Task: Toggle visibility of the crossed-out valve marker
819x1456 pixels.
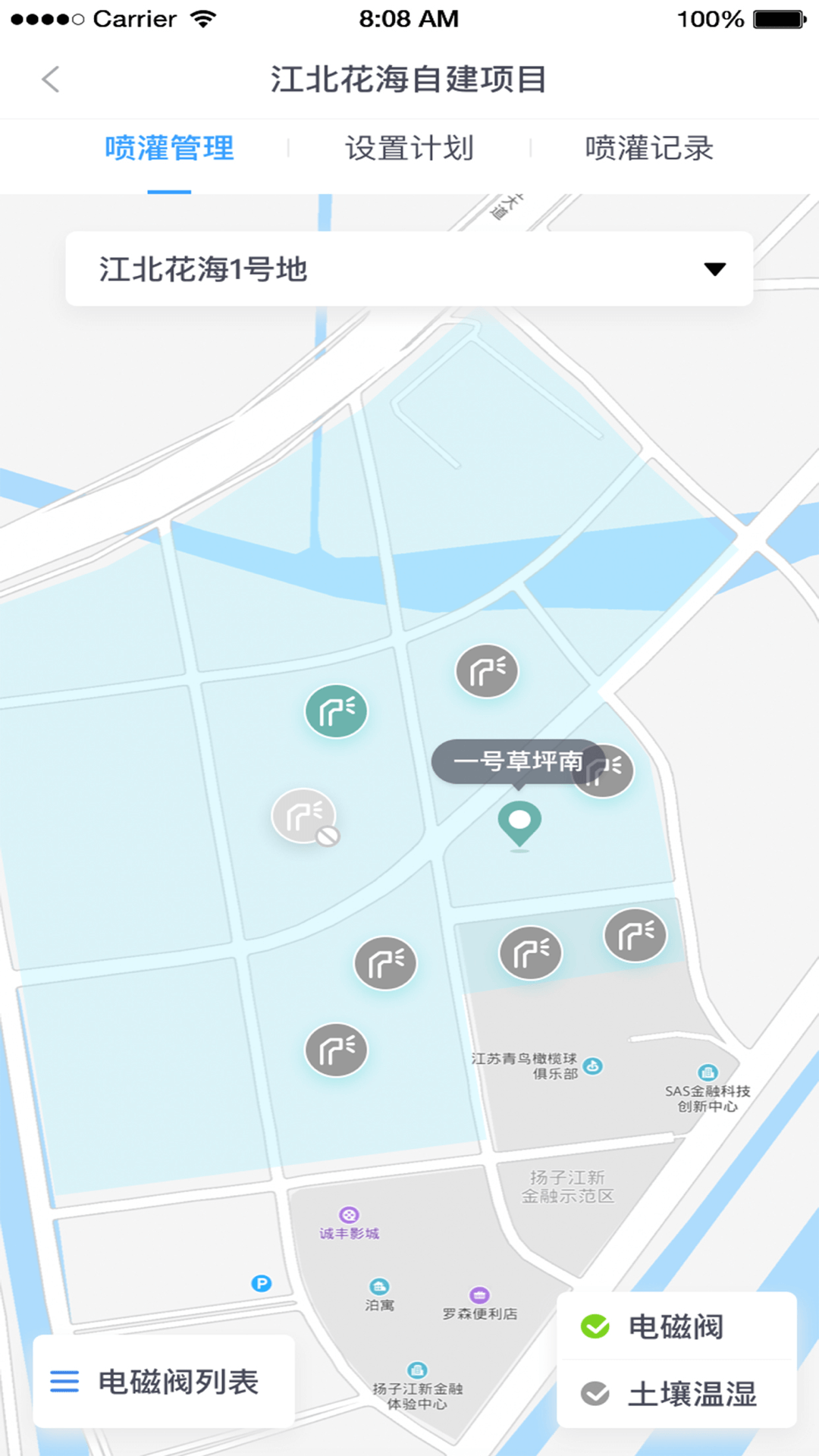Action: [303, 817]
